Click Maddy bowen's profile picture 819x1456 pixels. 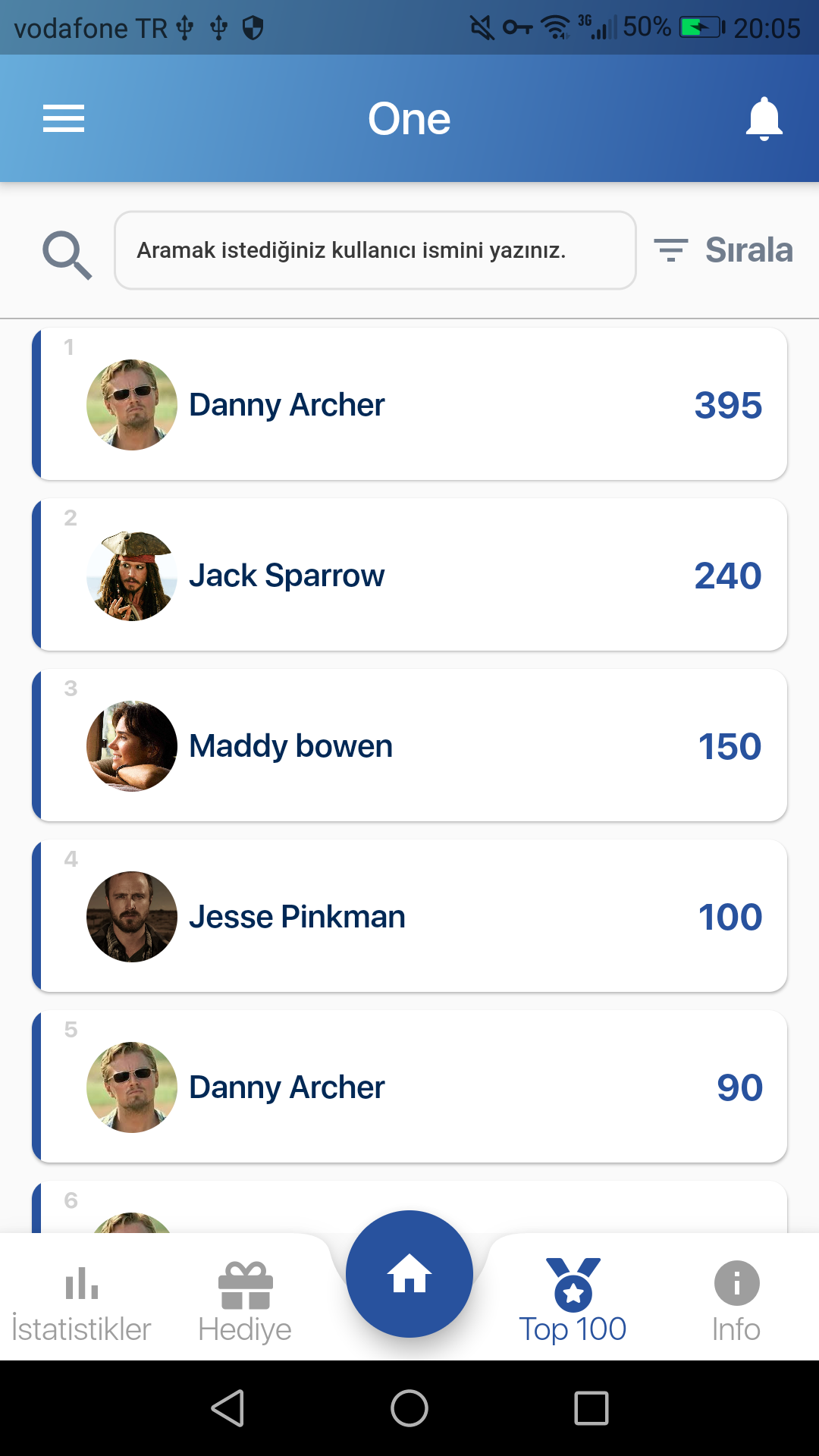pyautogui.click(x=131, y=745)
